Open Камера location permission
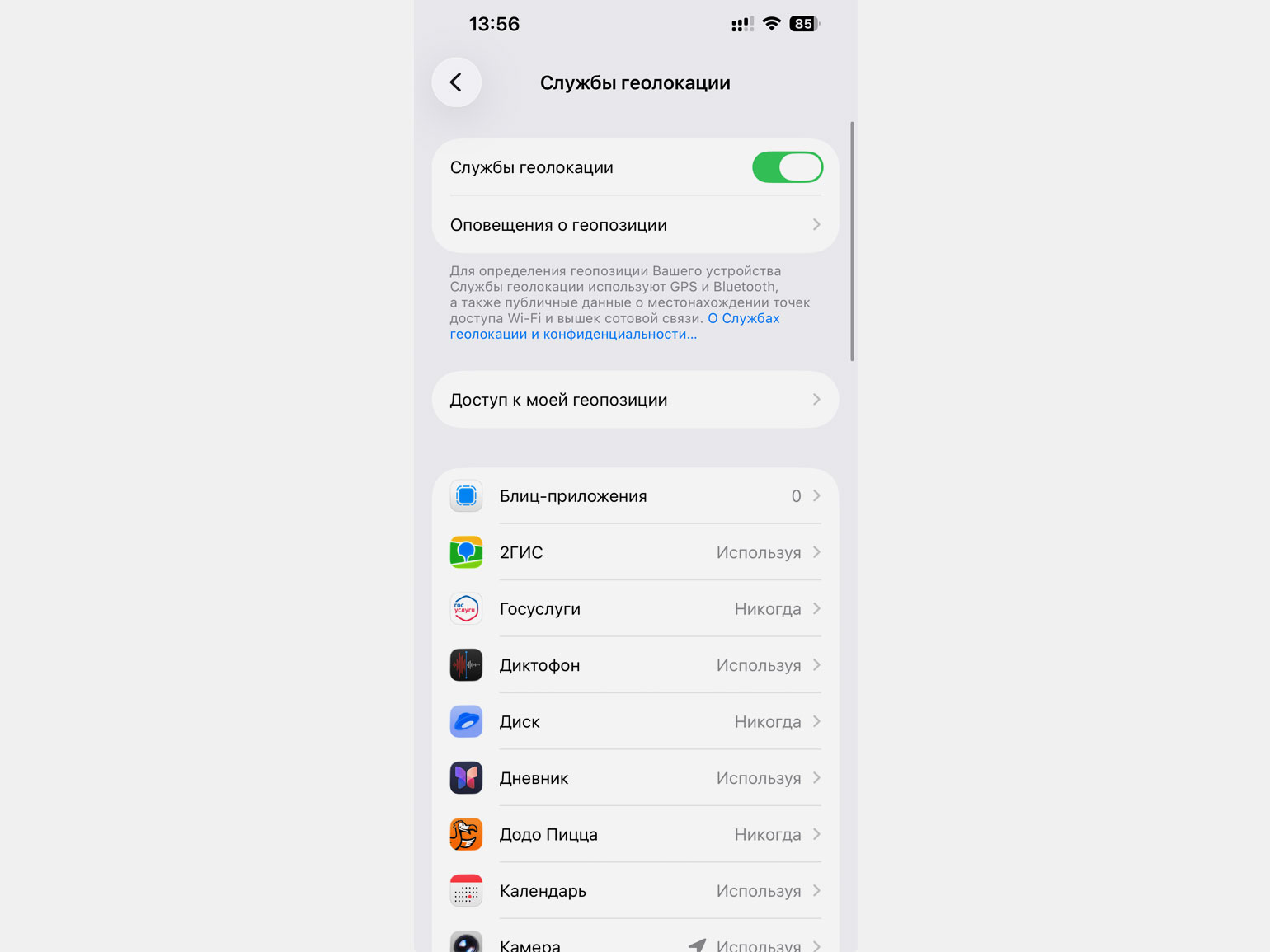This screenshot has width=1270, height=952. [635, 944]
